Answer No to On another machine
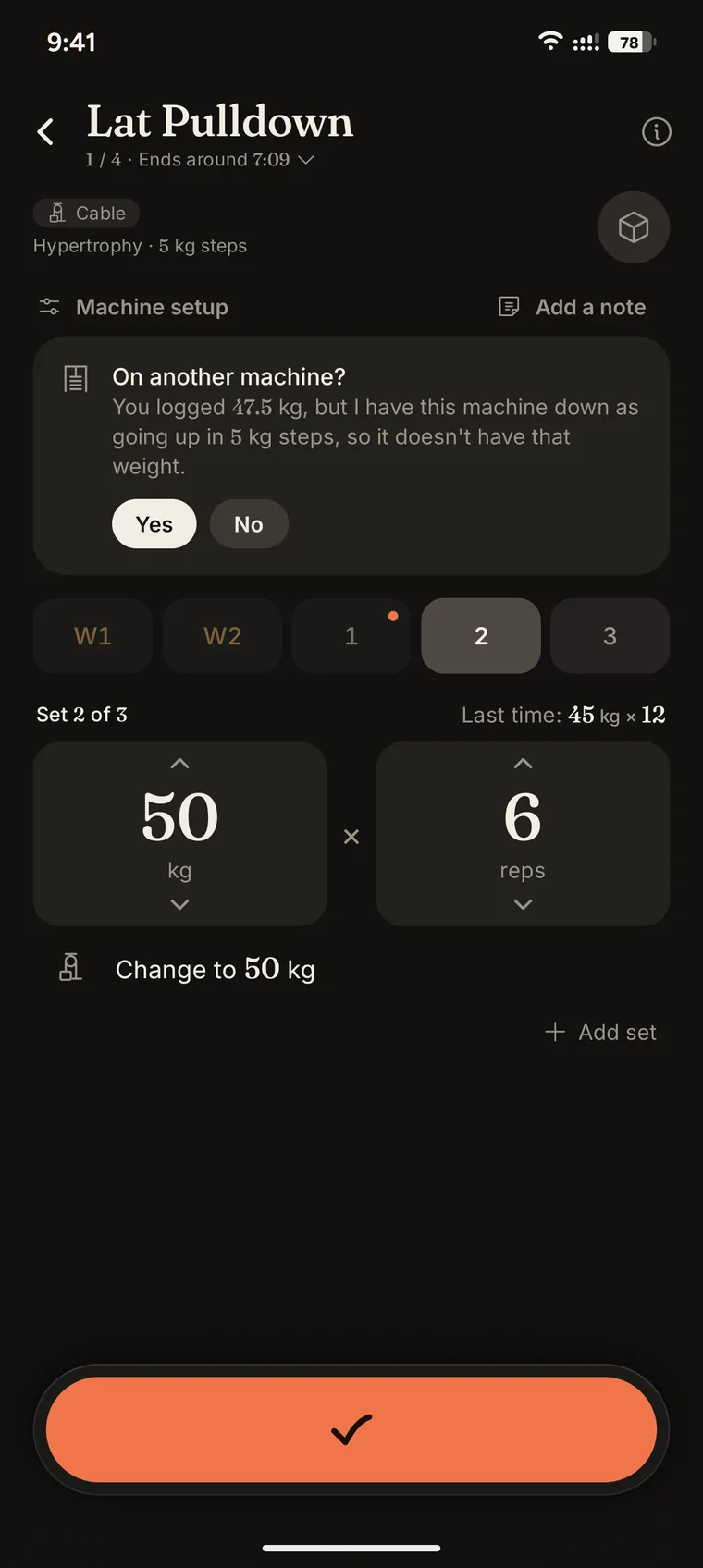This screenshot has height=1568, width=703. 249,524
